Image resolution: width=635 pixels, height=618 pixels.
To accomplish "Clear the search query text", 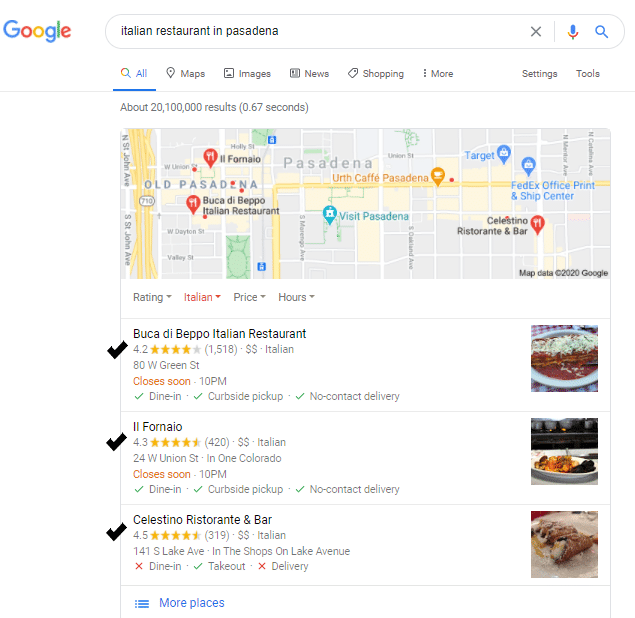I will (x=536, y=31).
